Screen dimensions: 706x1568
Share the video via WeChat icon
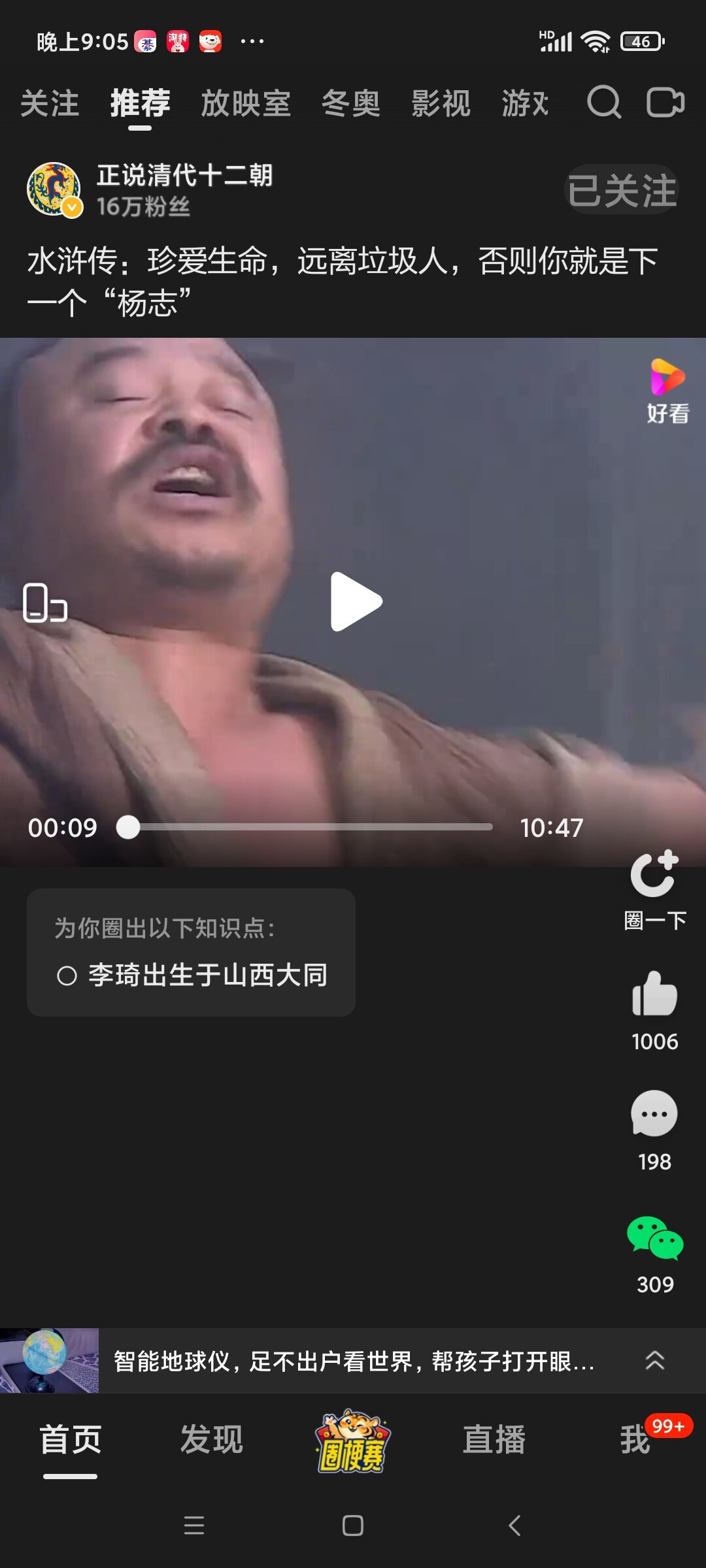(654, 1237)
